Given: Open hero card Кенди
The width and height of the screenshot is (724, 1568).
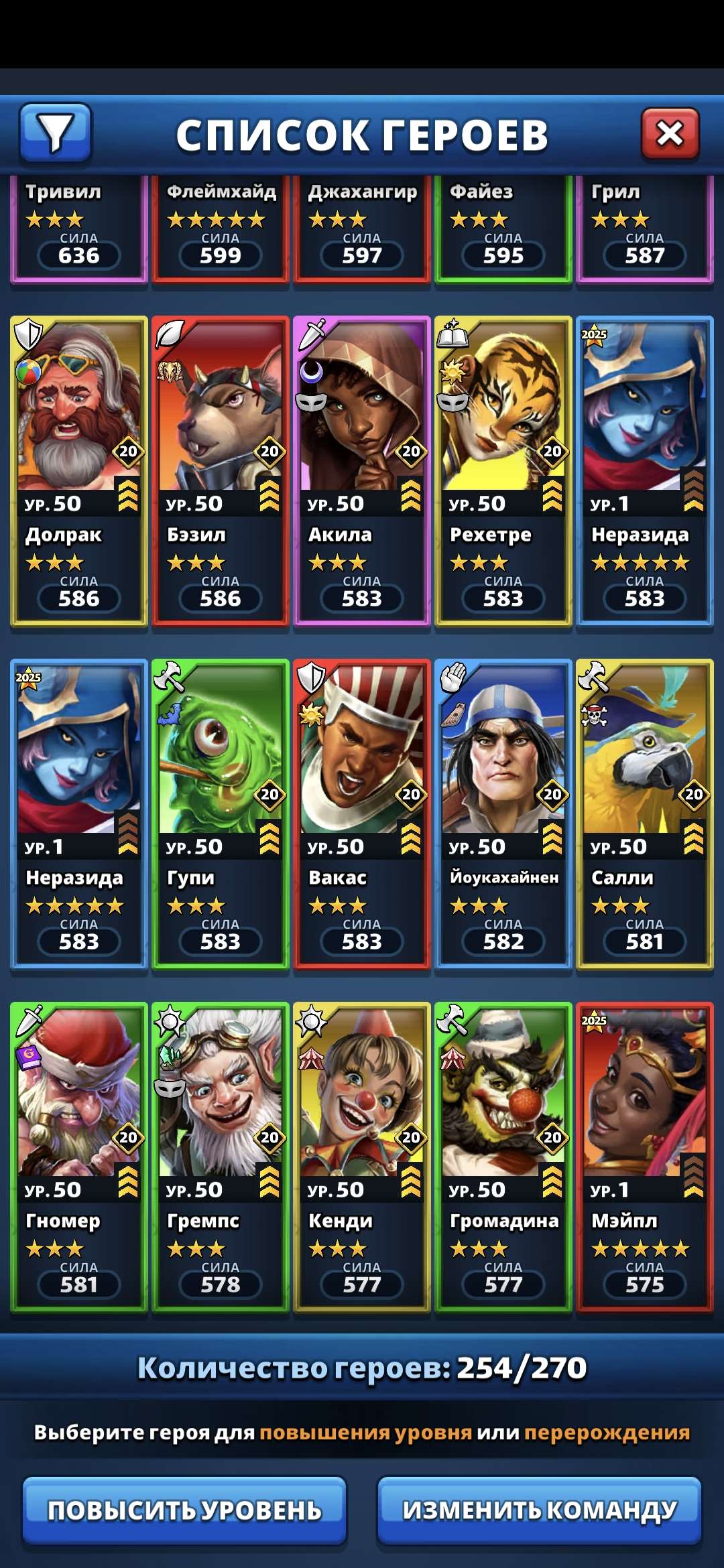Looking at the screenshot, I should coord(362,1157).
